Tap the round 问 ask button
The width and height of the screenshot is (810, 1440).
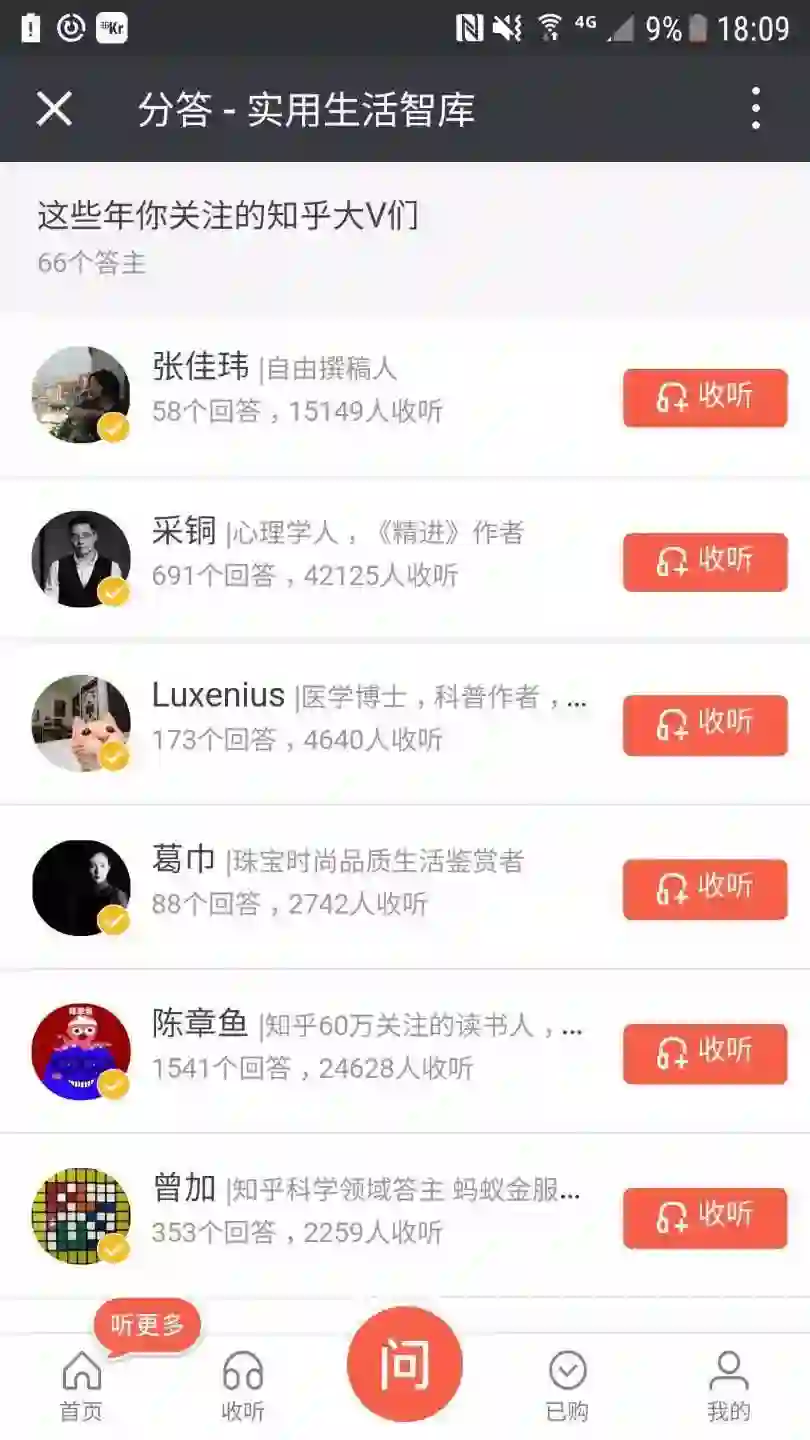[405, 1364]
